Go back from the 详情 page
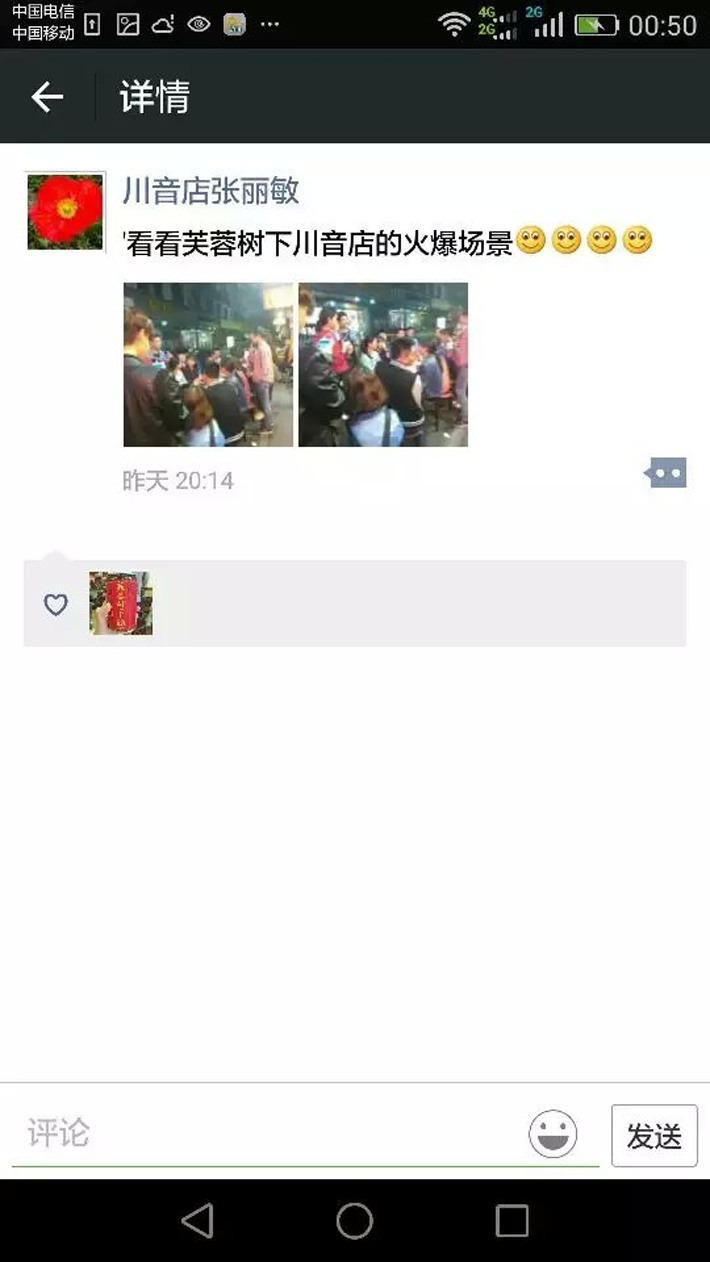710x1262 pixels. click(x=47, y=97)
